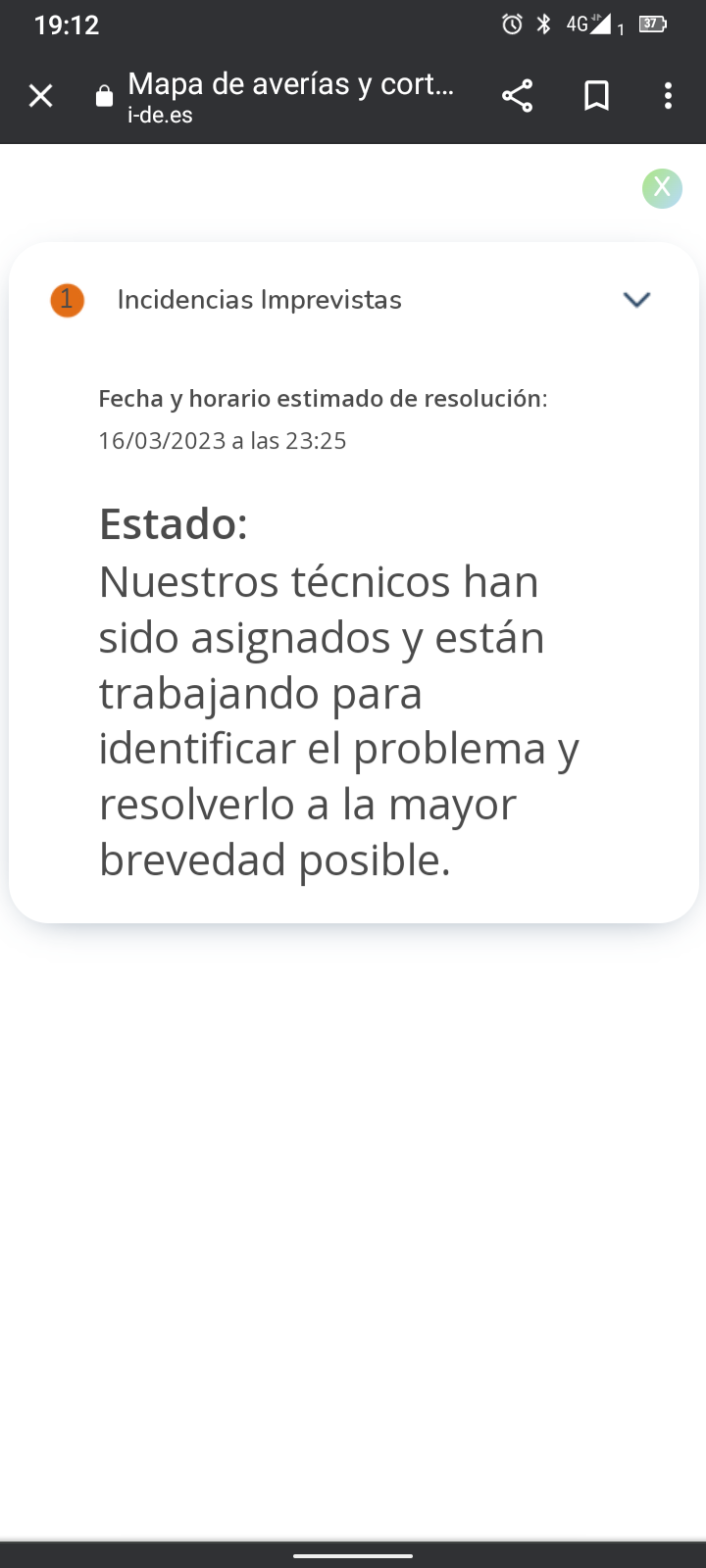View site security info via lock icon
706x1568 pixels.
pyautogui.click(x=104, y=97)
